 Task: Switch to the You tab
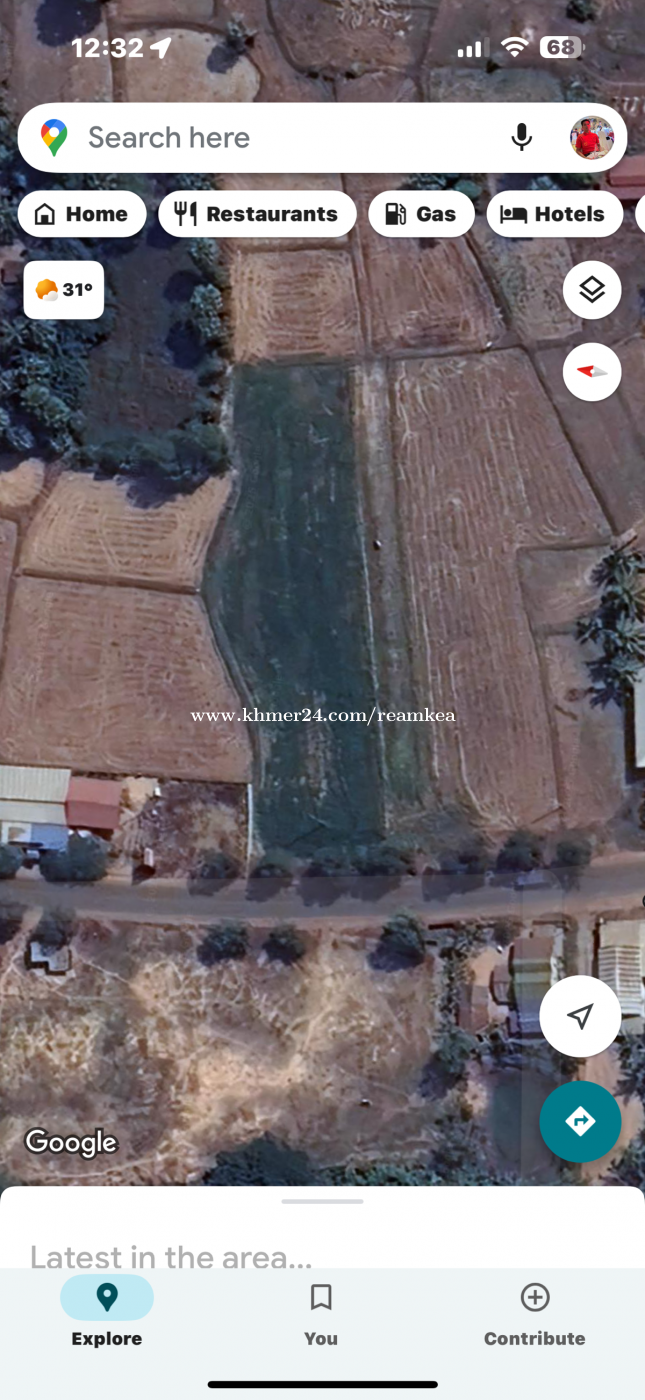point(321,1312)
